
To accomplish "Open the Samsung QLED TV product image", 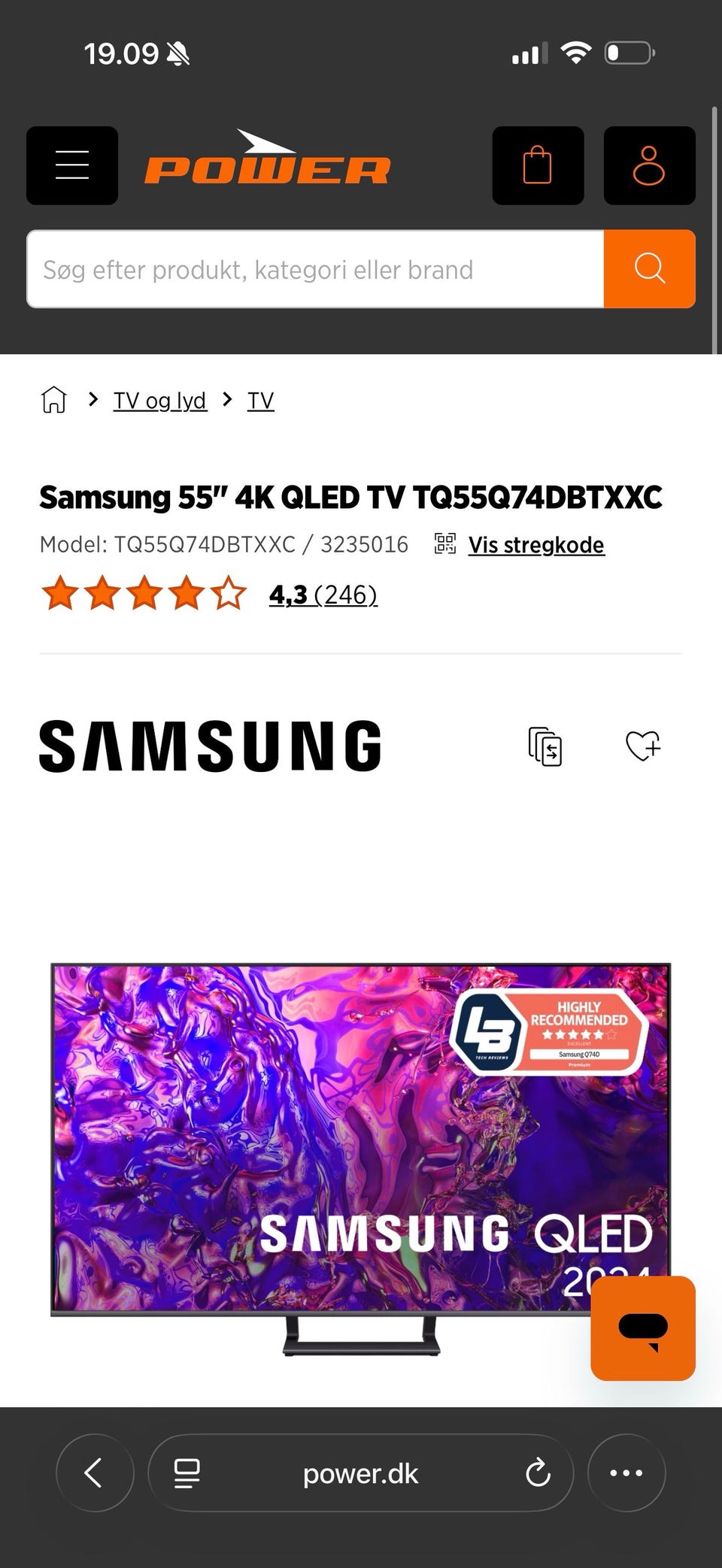I will pos(361,1158).
